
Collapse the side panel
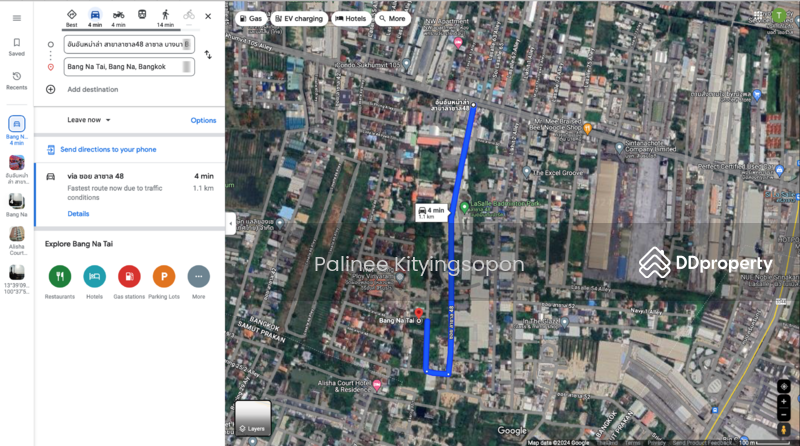(x=230, y=223)
